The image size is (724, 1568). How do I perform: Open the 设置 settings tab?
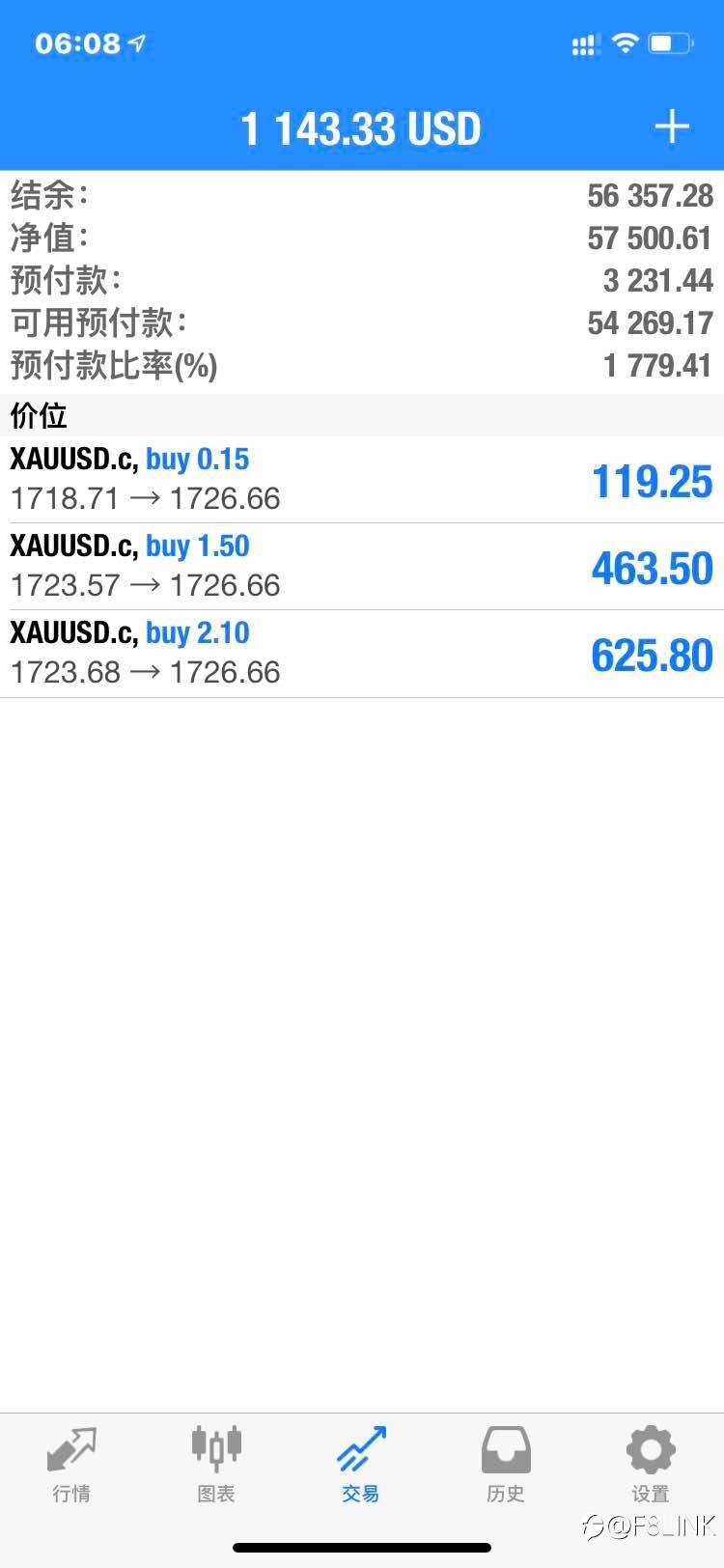[x=651, y=1465]
